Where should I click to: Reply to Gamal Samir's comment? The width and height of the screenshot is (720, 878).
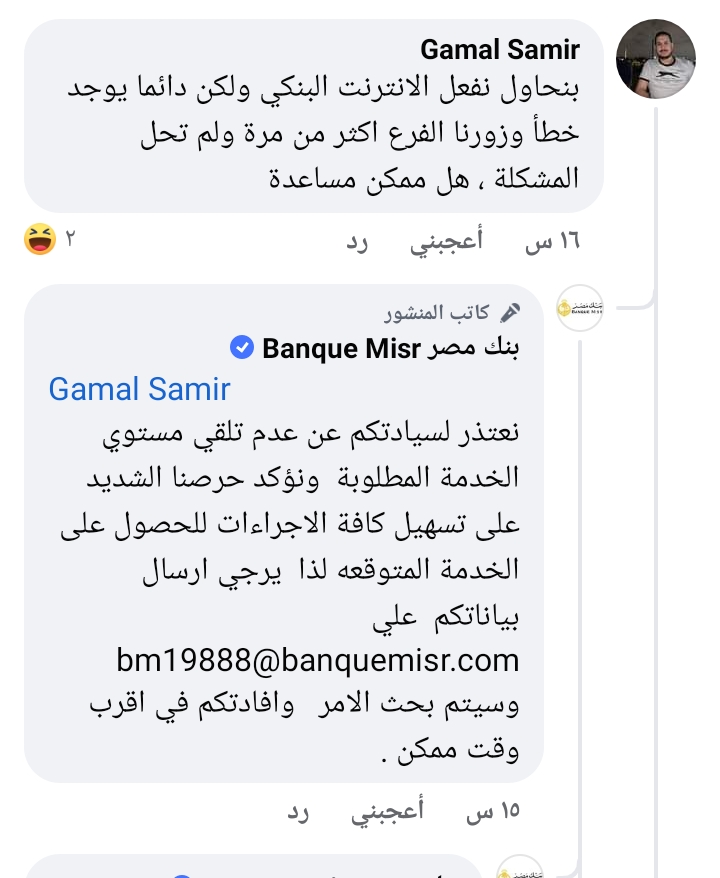pos(357,242)
